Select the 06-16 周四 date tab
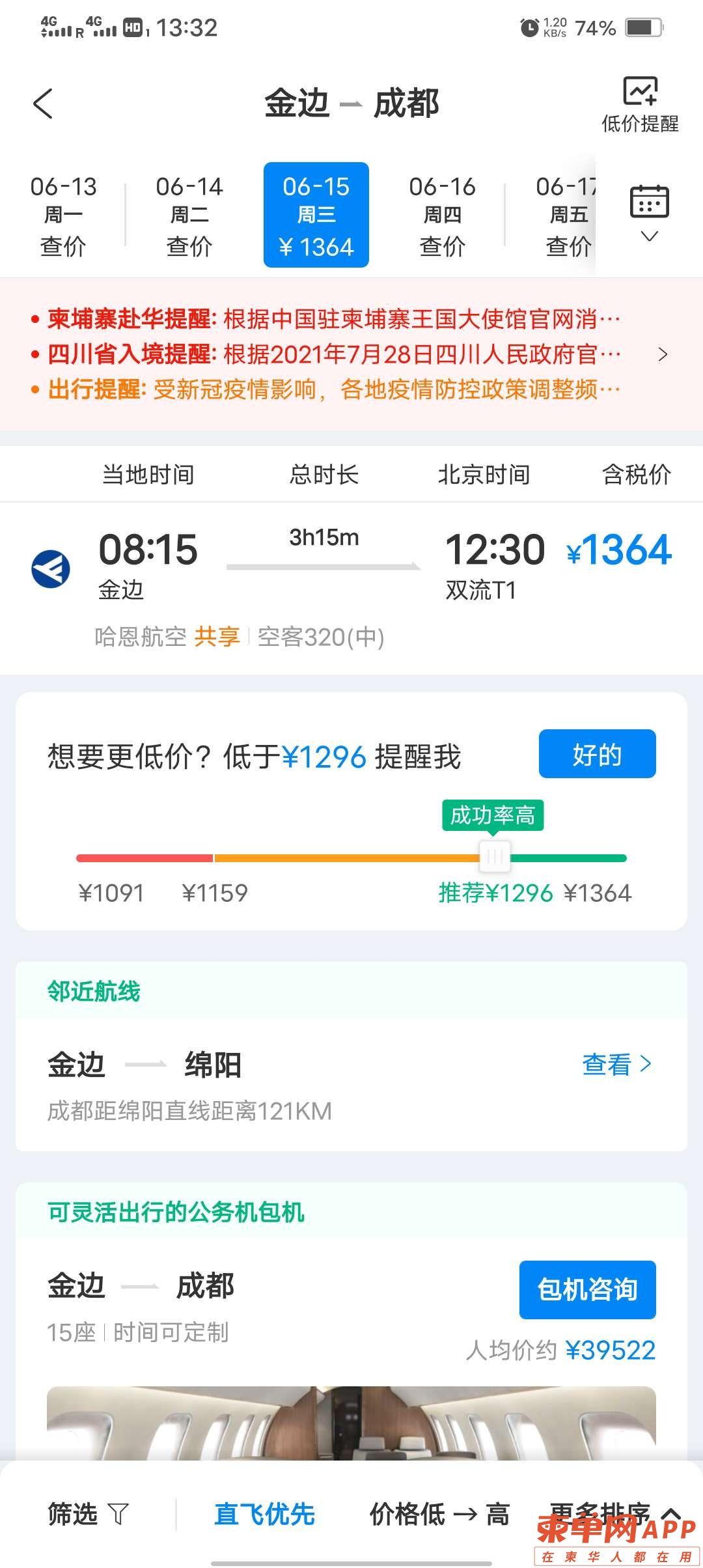 [442, 215]
